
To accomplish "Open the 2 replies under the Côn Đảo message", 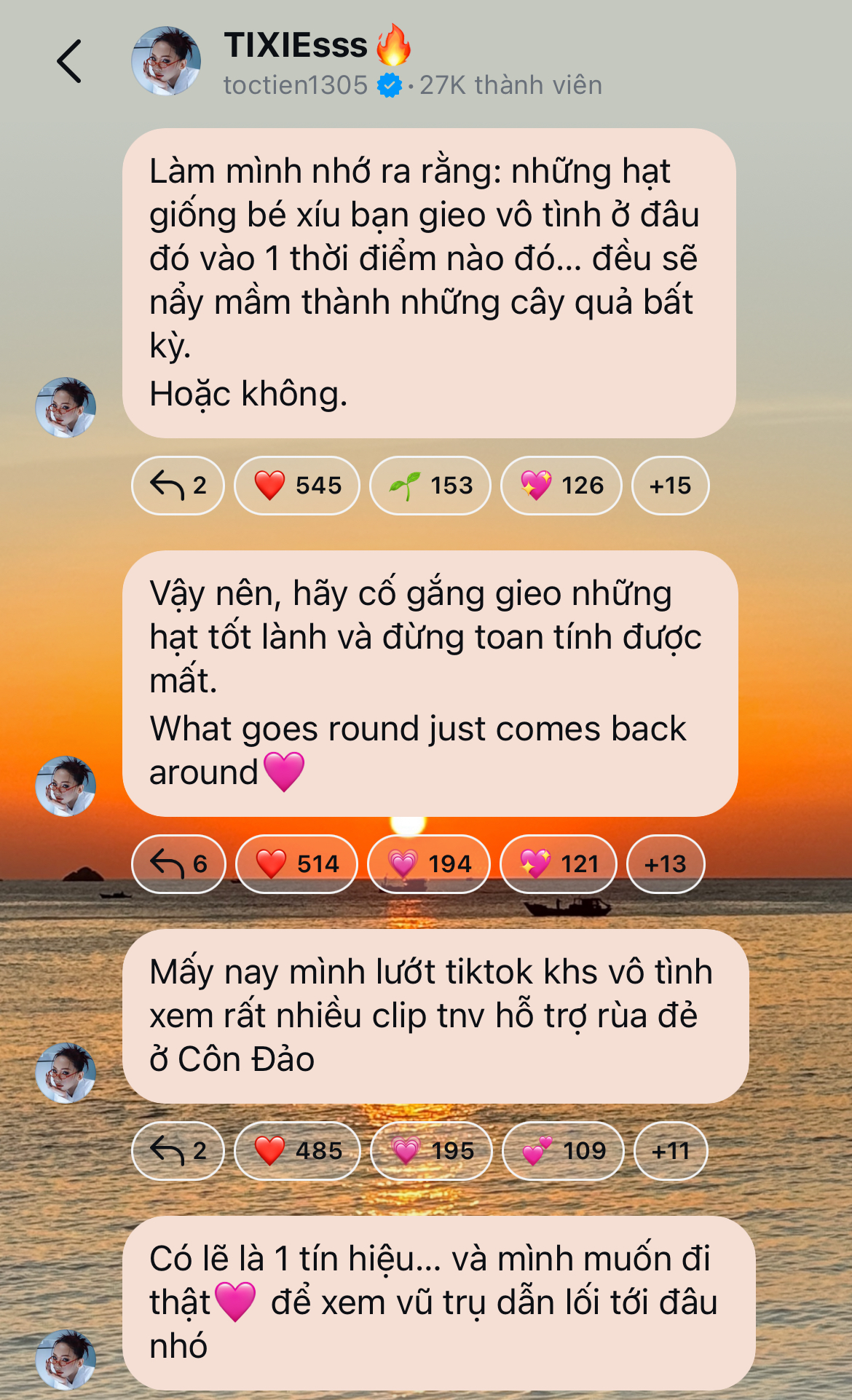I will 178,1151.
